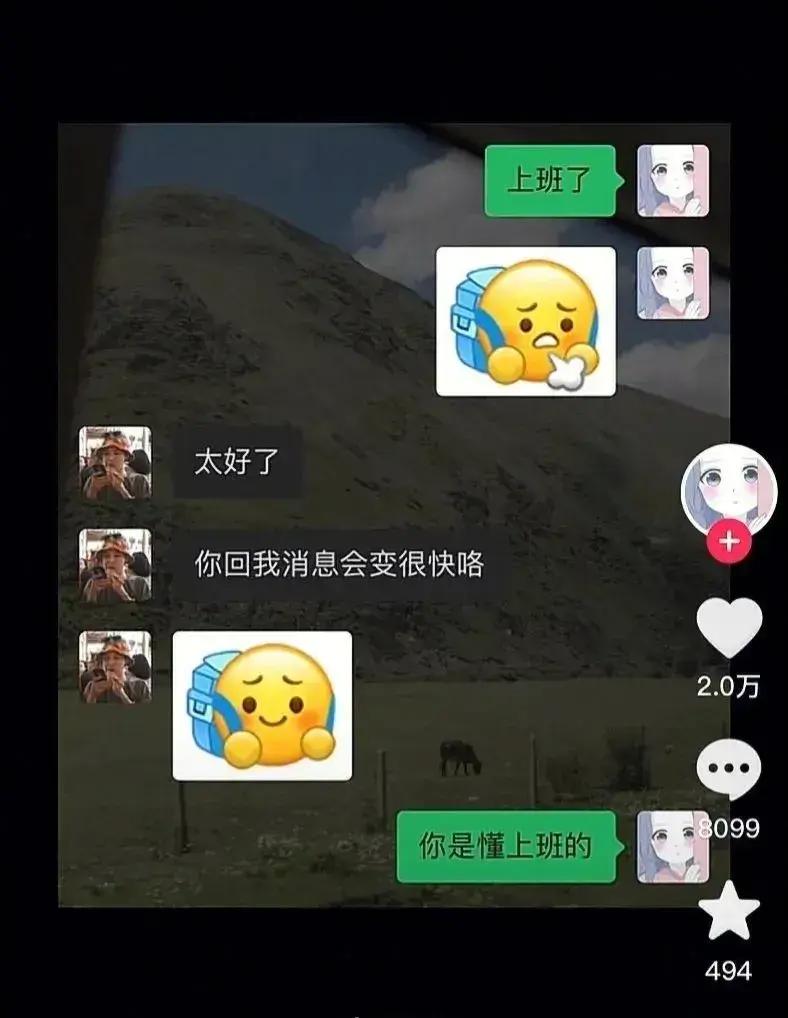Follow the creator with the red plus
The image size is (788, 1018).
tap(729, 543)
